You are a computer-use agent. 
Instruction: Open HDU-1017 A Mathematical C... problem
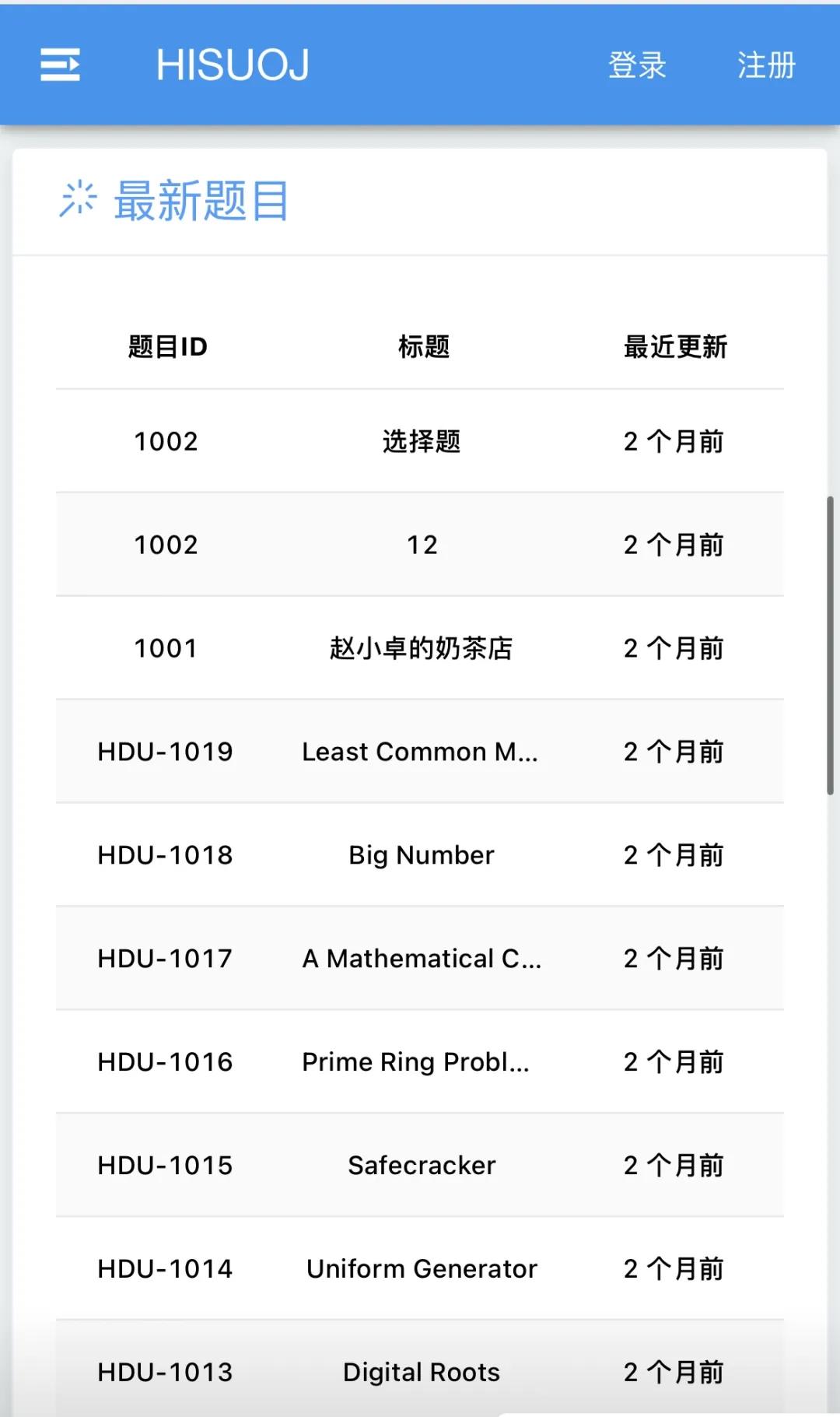pyautogui.click(x=420, y=959)
